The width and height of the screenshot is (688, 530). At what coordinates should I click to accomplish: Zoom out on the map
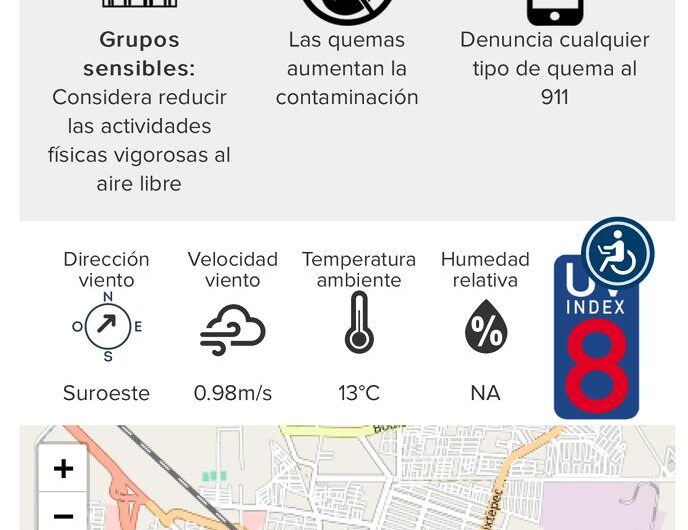pos(63,514)
